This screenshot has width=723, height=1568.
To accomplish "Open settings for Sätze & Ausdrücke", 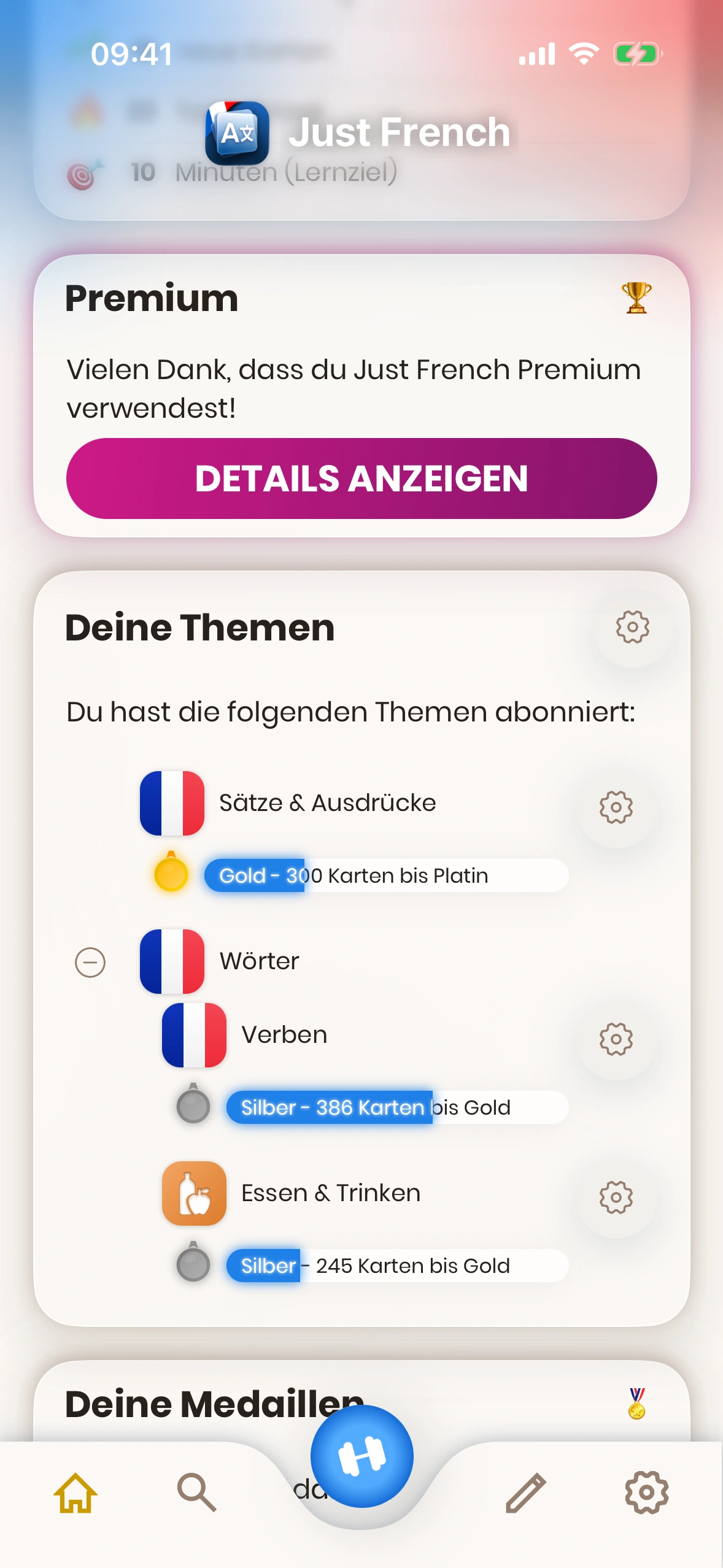I will point(616,807).
